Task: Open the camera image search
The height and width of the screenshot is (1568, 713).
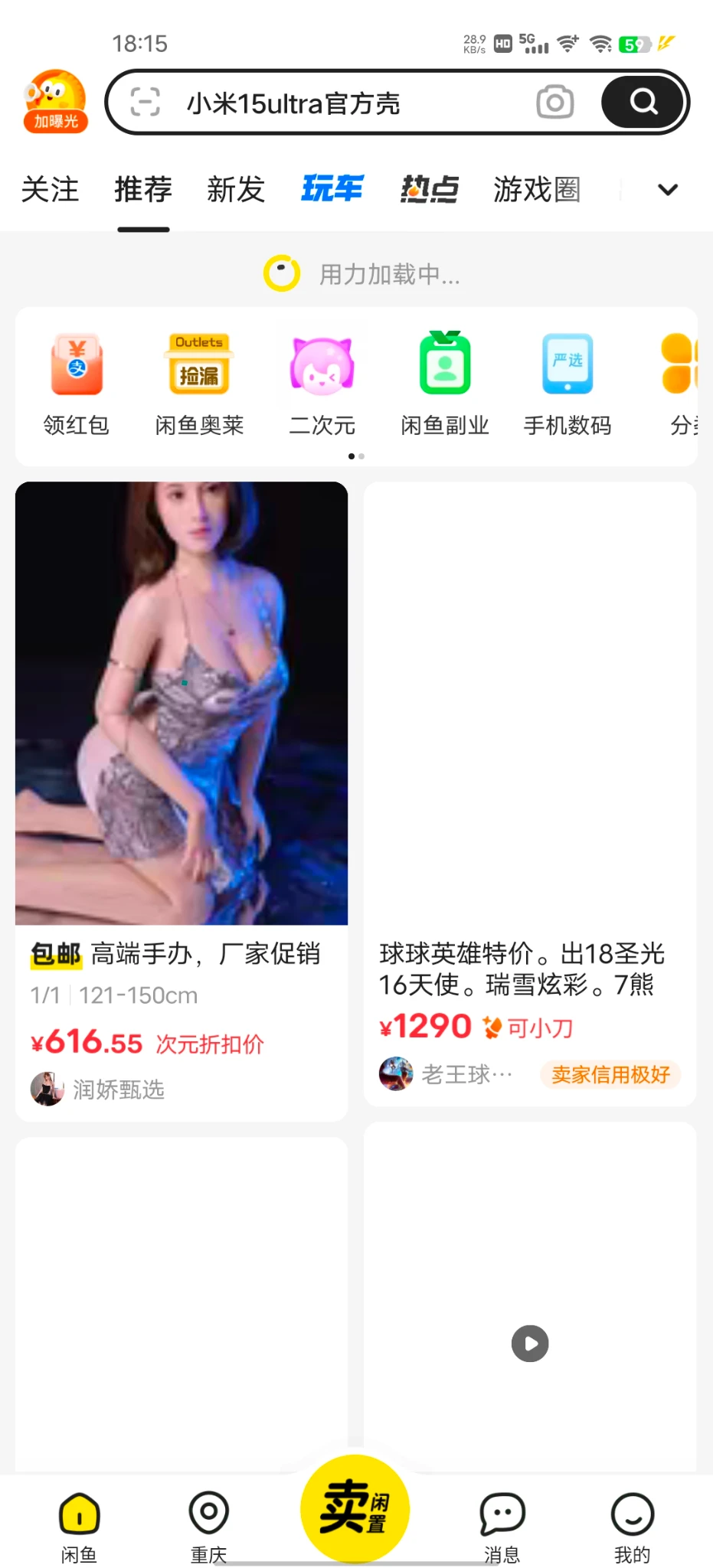Action: pyautogui.click(x=555, y=102)
